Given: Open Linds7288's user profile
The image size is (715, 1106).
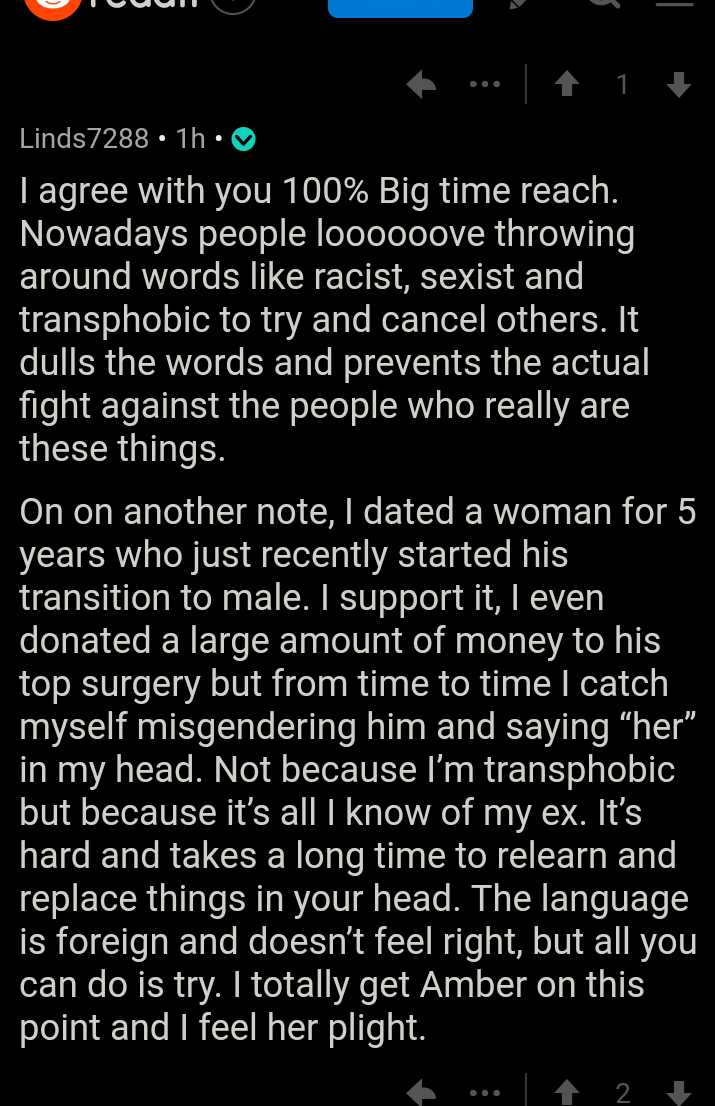Looking at the screenshot, I should click(84, 138).
